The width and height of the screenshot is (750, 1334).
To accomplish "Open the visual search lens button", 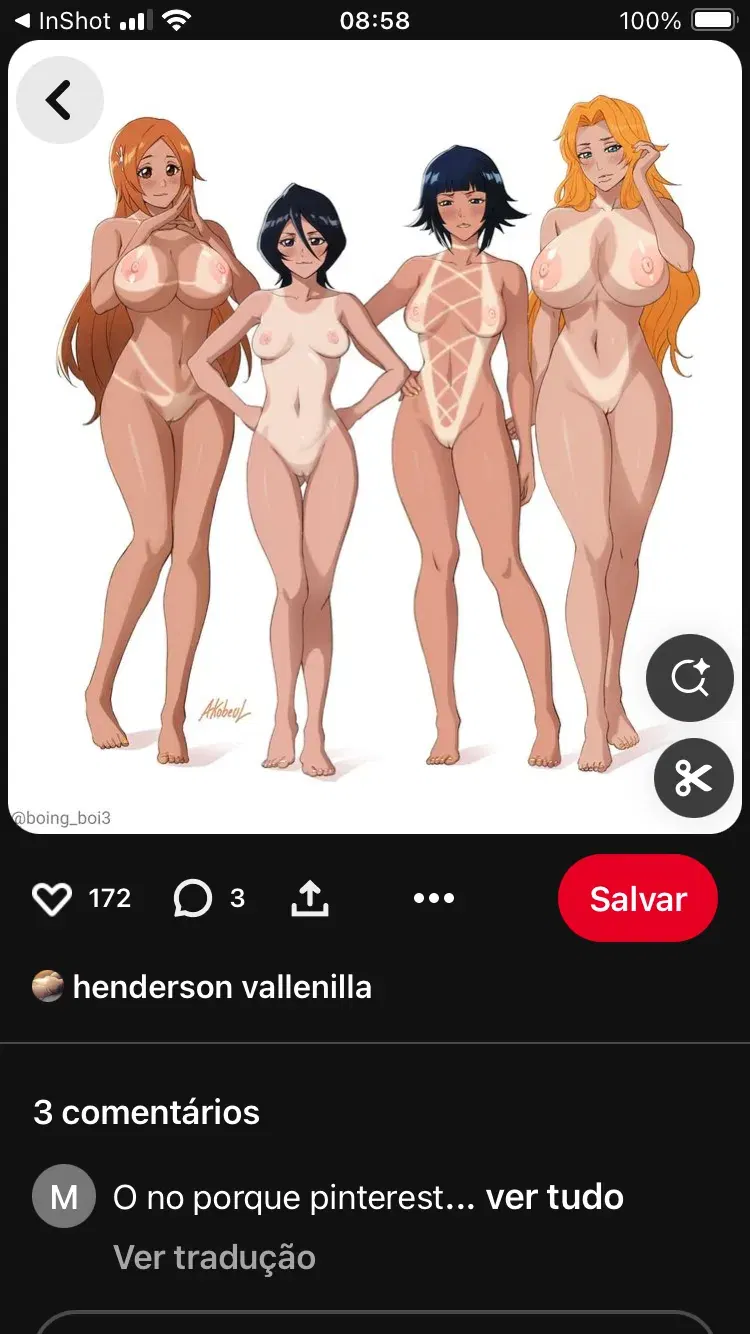I will point(690,678).
